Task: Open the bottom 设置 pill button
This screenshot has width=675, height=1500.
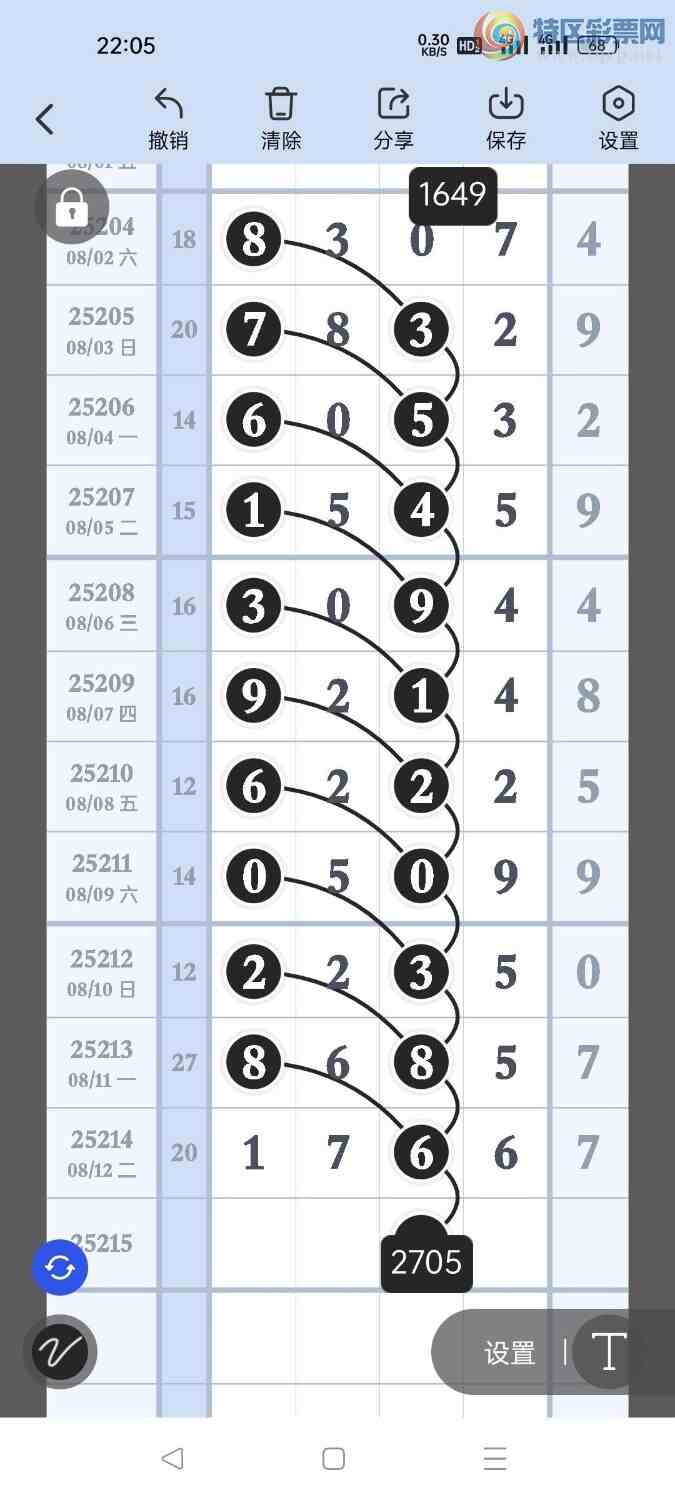Action: coord(510,1353)
